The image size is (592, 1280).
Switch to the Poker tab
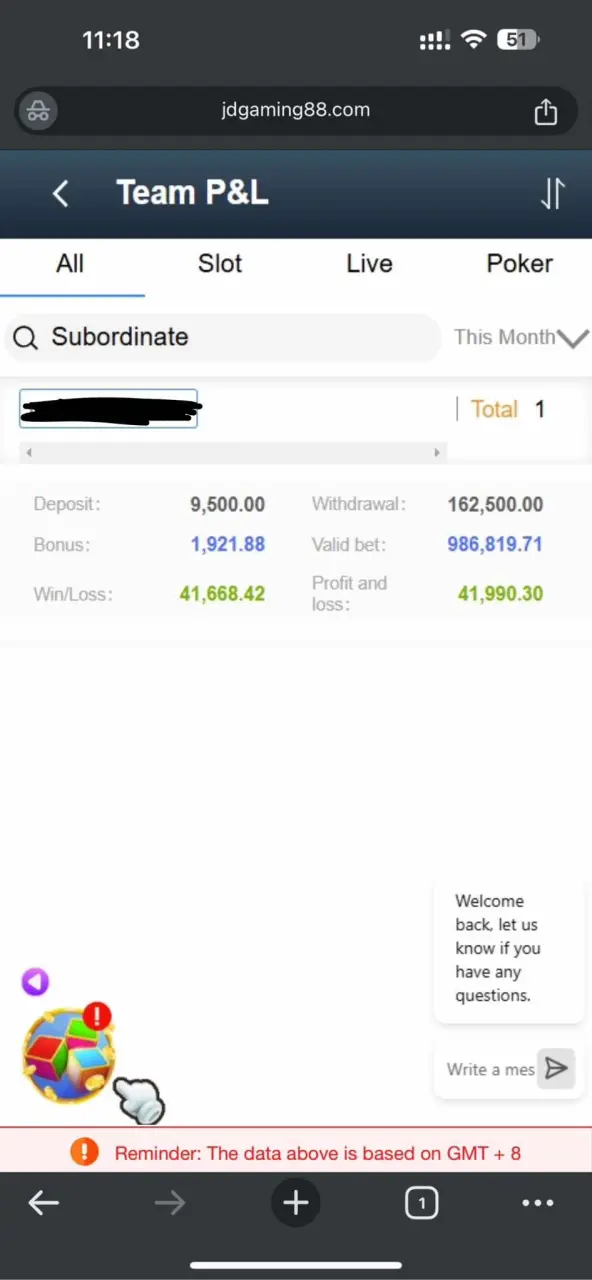click(519, 264)
